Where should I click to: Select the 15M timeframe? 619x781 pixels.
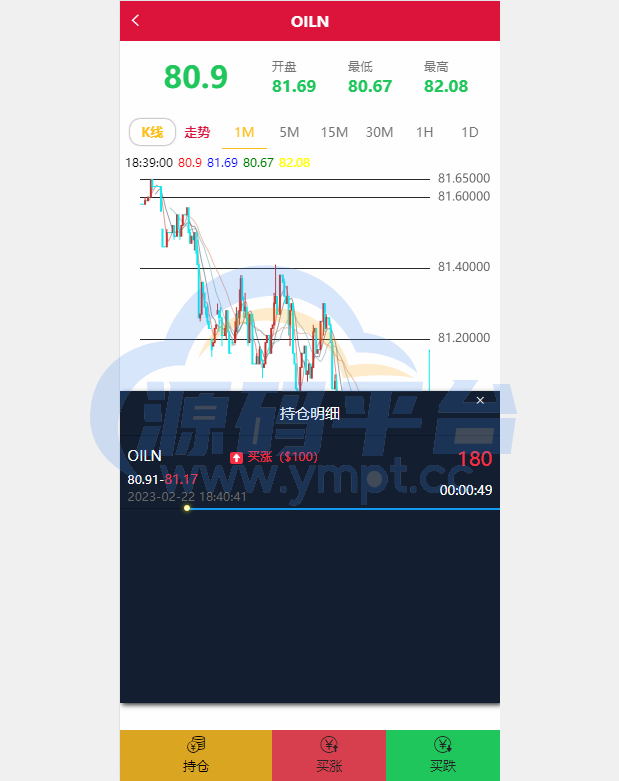[x=334, y=132]
